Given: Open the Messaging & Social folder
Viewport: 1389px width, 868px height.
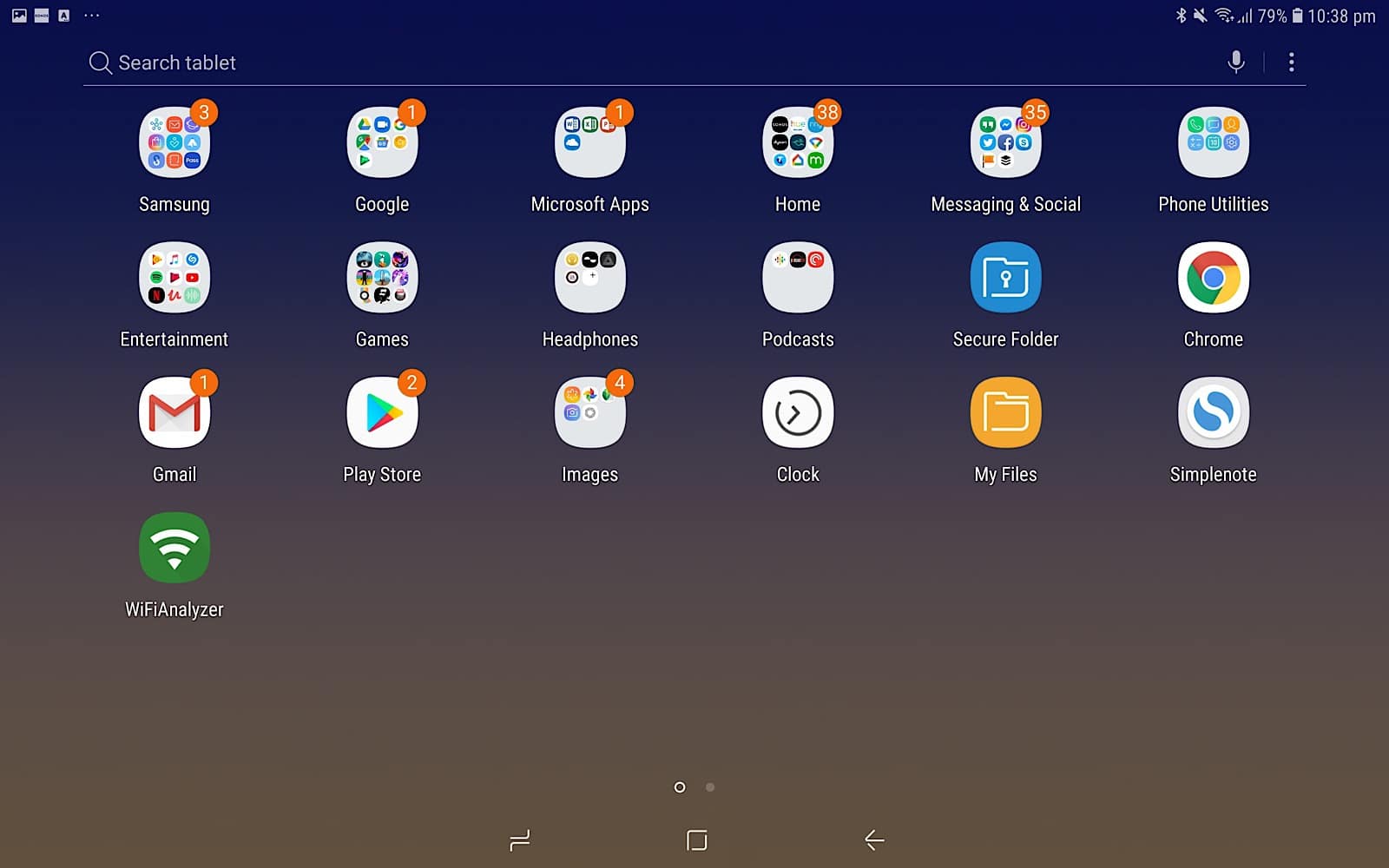Looking at the screenshot, I should click(1005, 143).
